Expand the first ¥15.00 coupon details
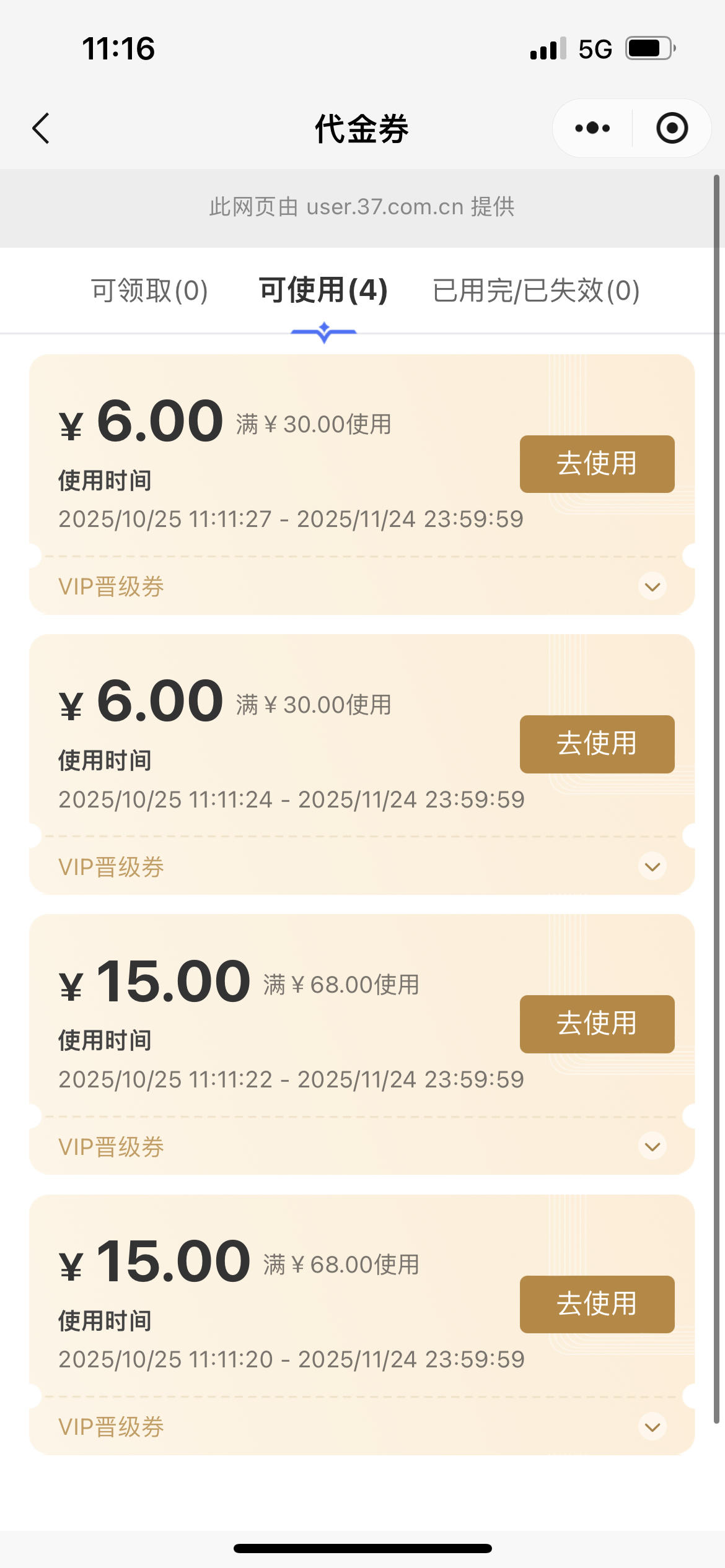This screenshot has height=1568, width=725. [652, 1146]
